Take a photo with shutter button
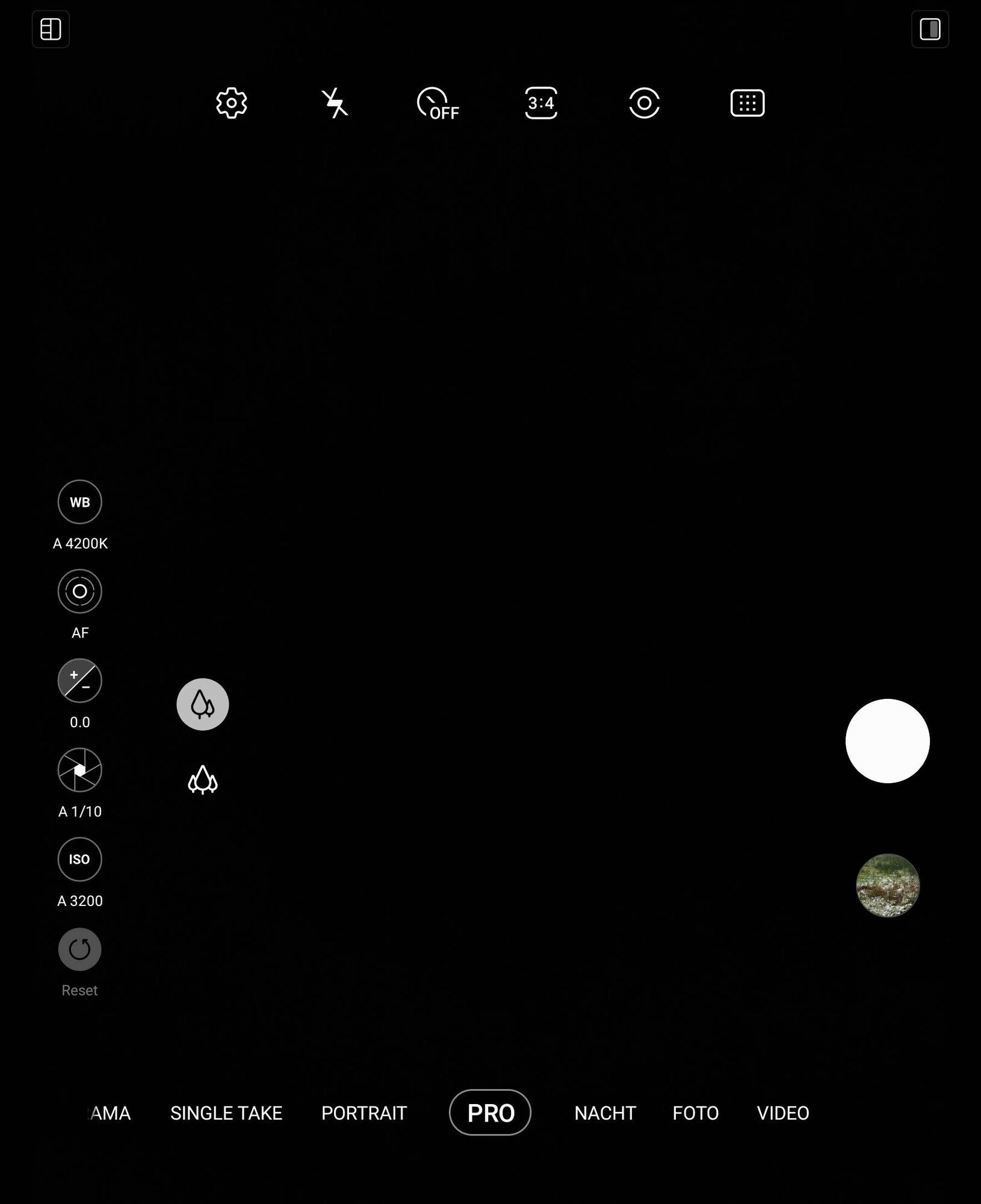The image size is (981, 1204). tap(887, 741)
